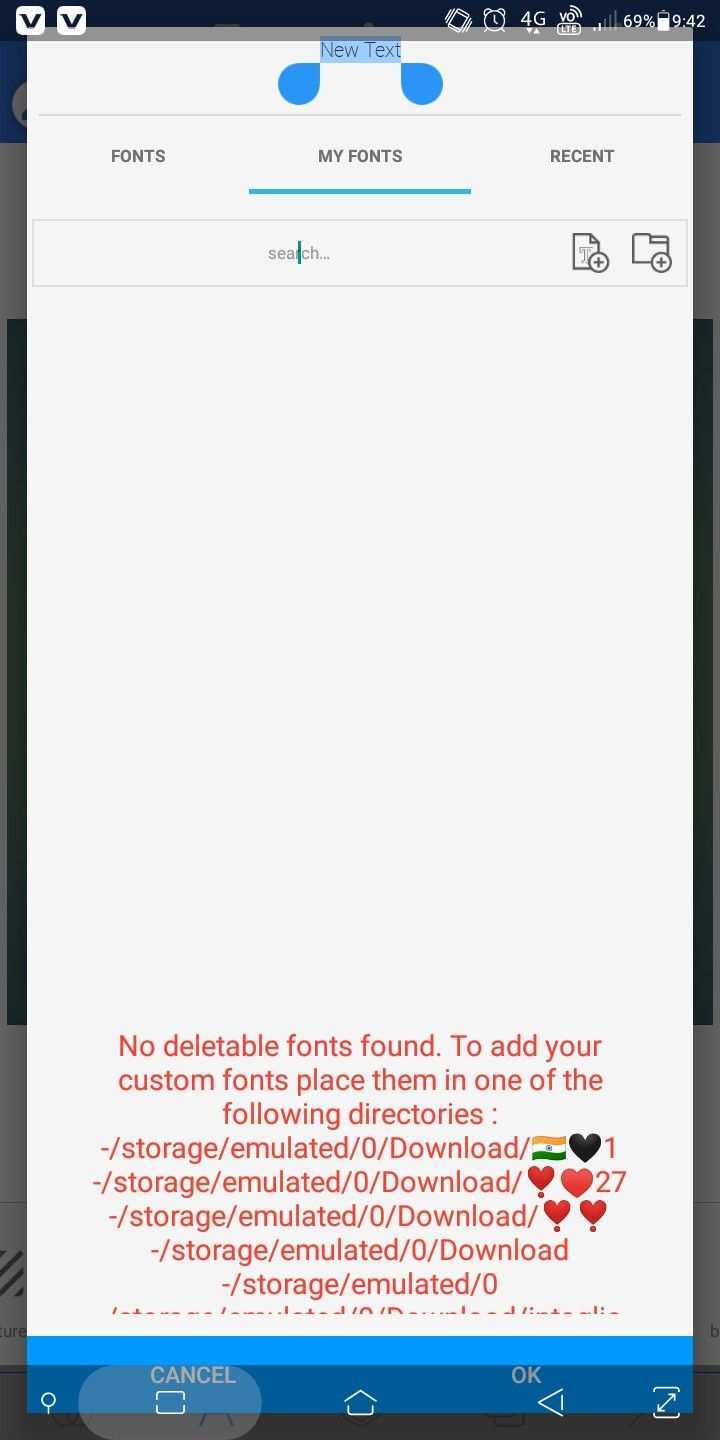720x1440 pixels.
Task: Add a font file
Action: click(590, 252)
